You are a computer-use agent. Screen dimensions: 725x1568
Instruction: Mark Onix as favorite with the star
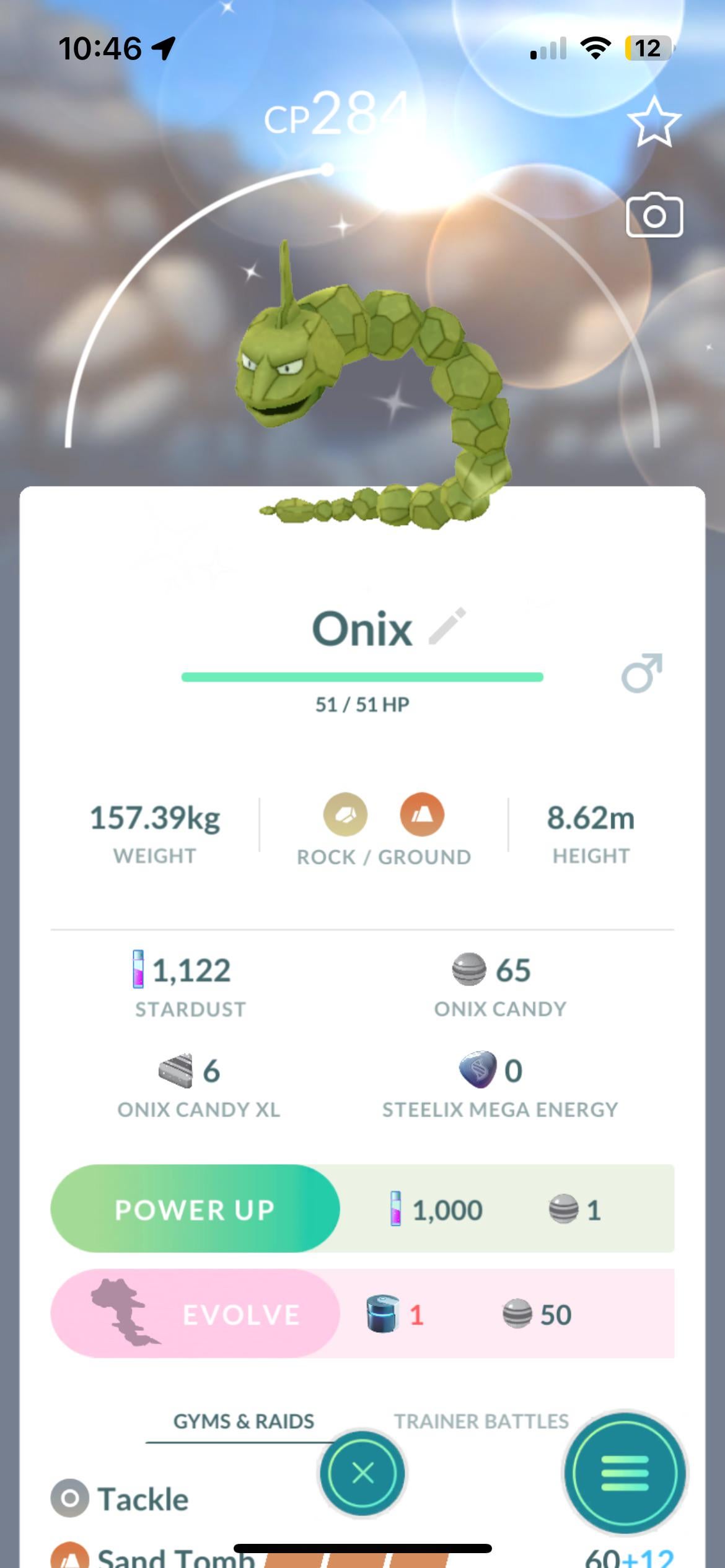pos(654,122)
